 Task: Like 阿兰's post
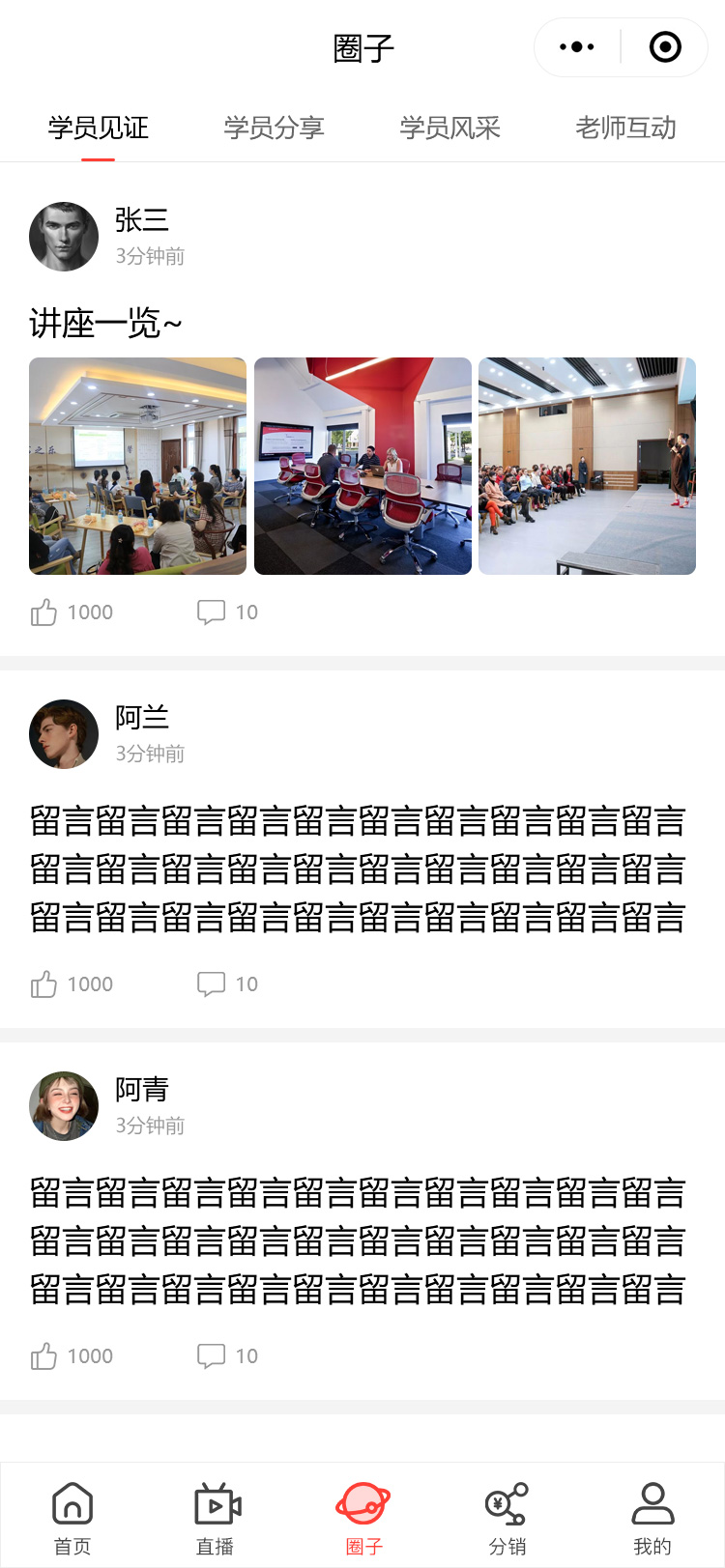44,984
